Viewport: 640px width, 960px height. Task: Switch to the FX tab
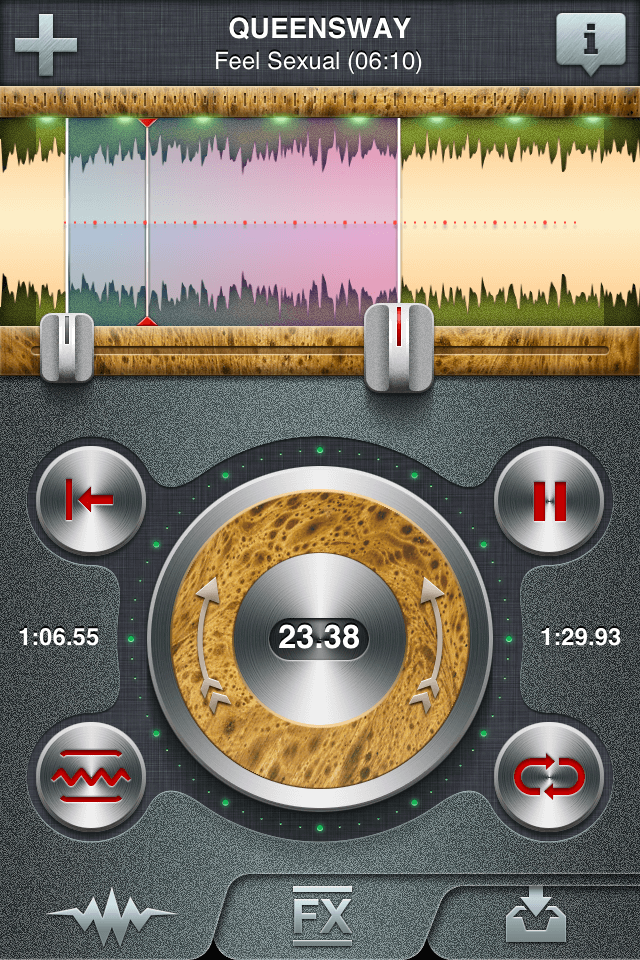point(322,914)
